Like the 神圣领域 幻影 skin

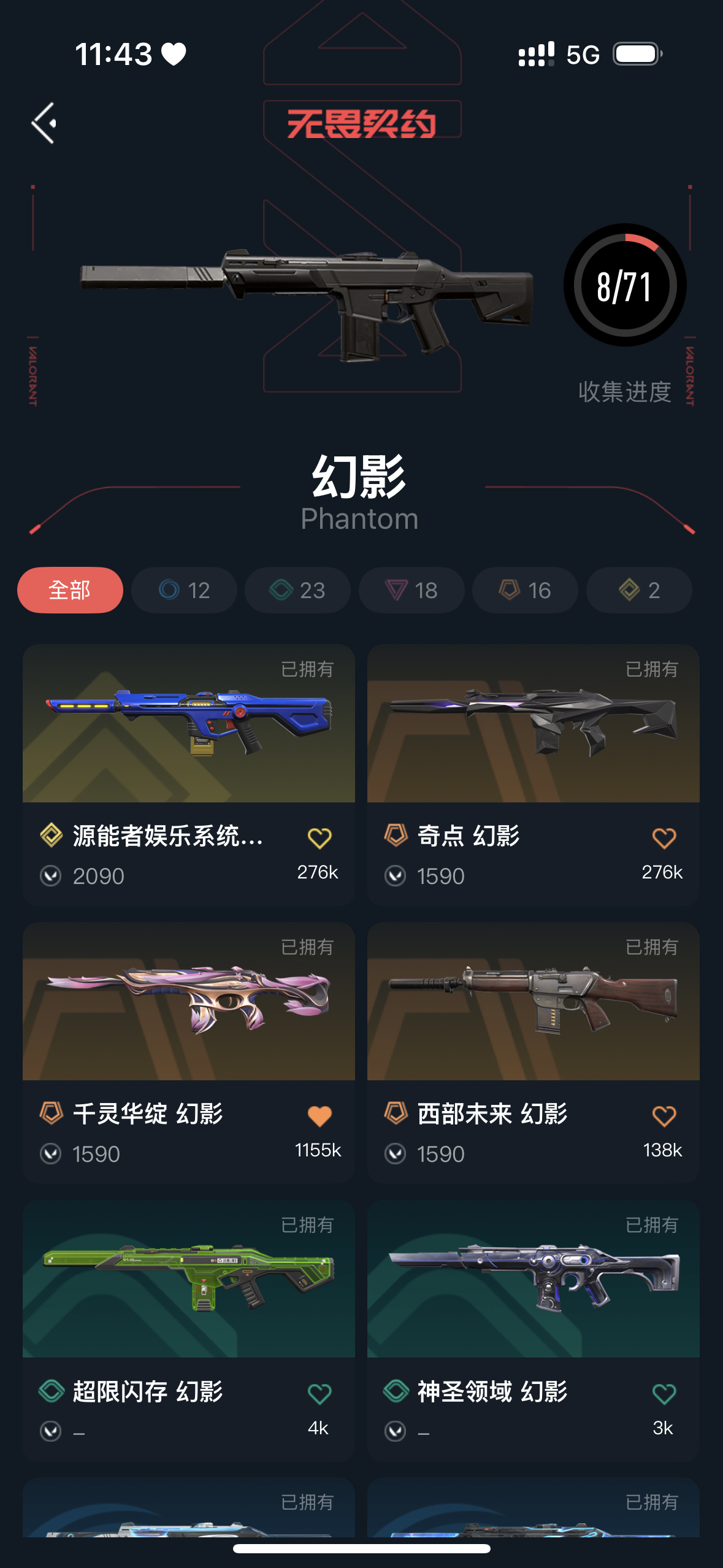[664, 1394]
